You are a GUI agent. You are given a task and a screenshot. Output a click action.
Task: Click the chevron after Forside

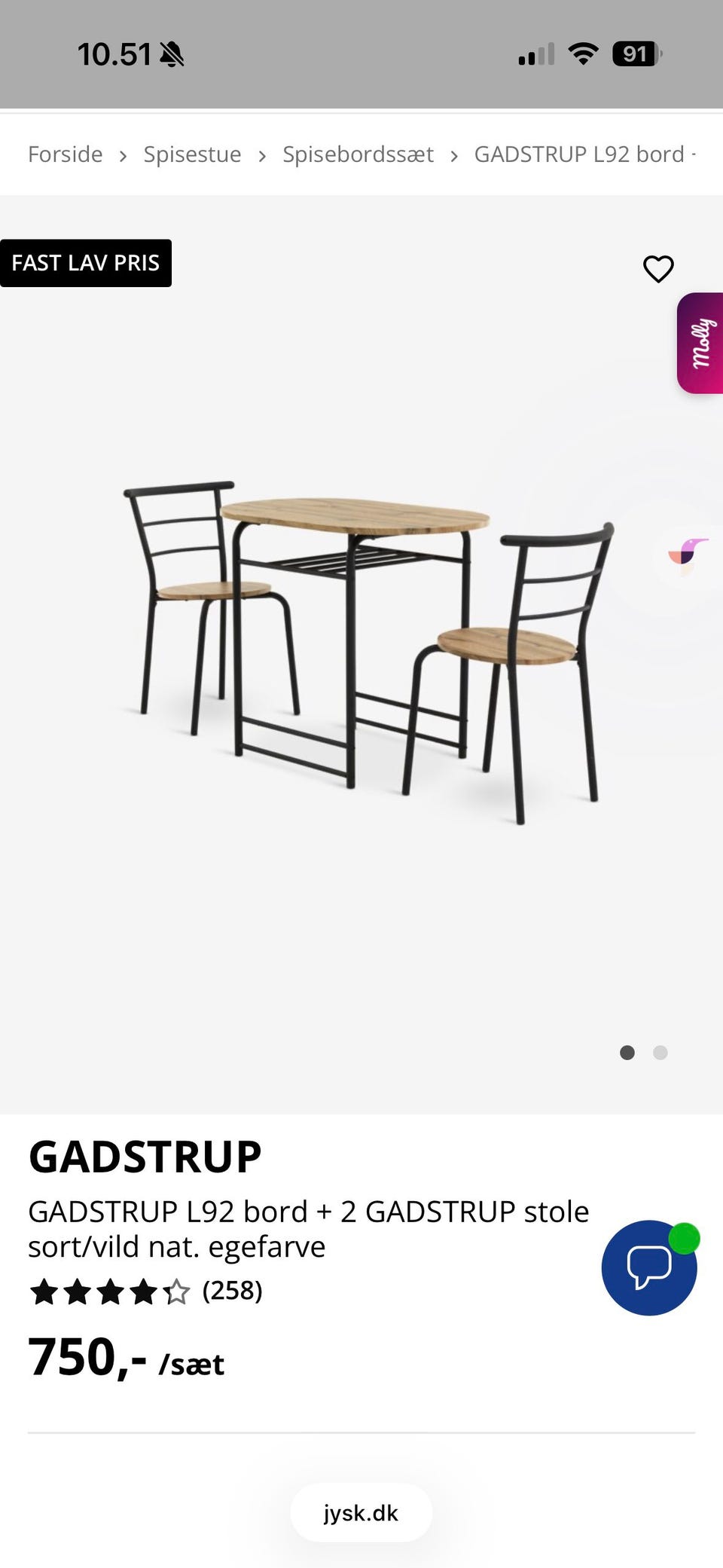tap(123, 154)
